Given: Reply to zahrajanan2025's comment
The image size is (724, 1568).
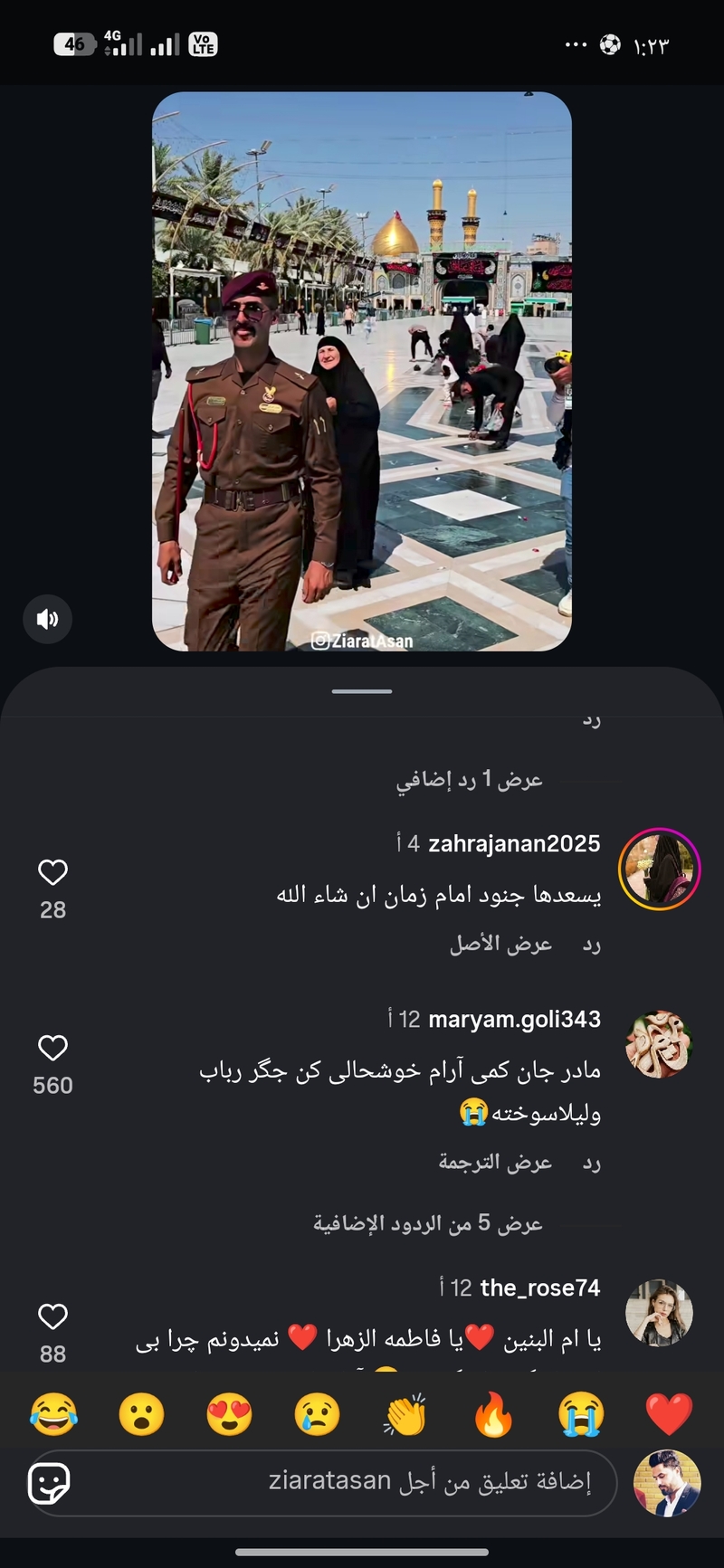Looking at the screenshot, I should tap(591, 944).
